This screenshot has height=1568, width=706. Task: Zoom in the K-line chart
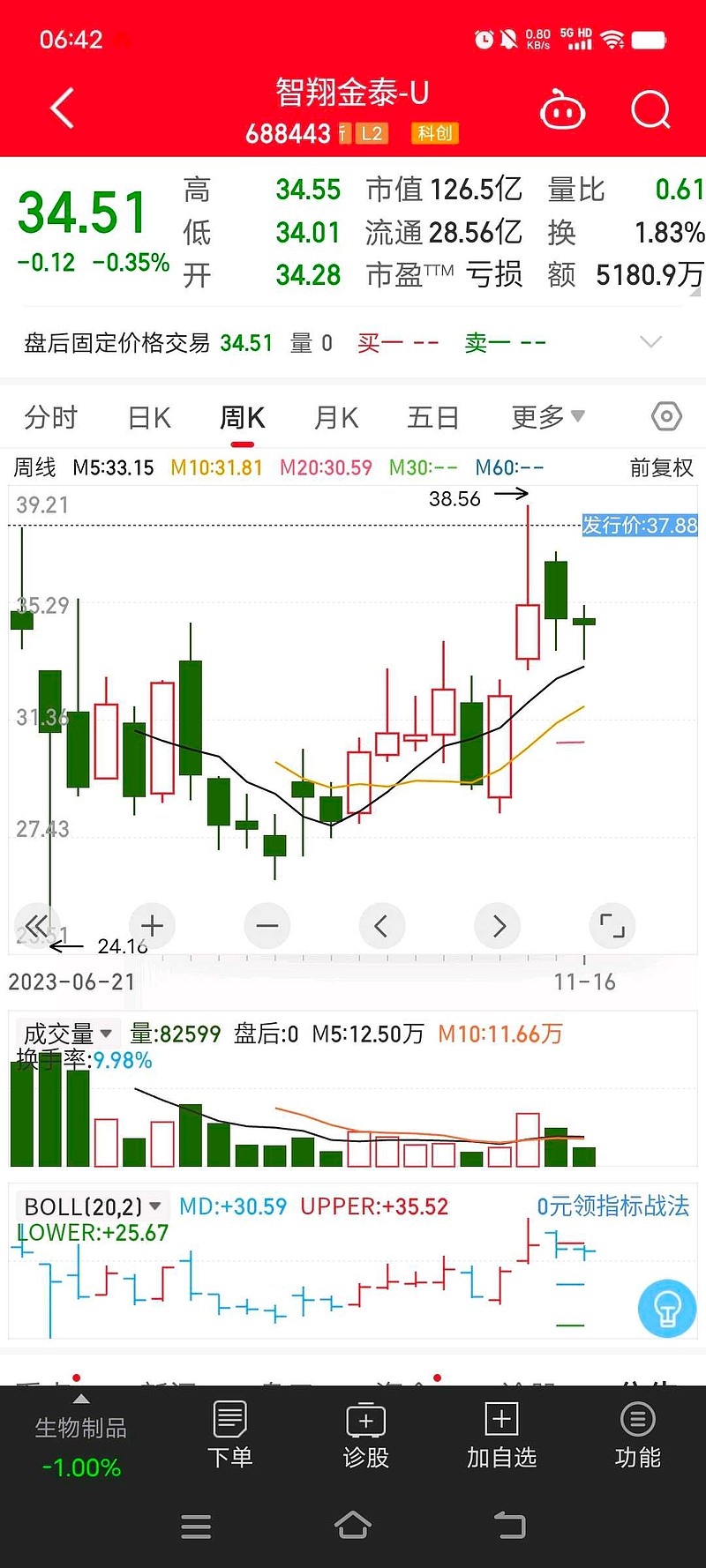click(153, 926)
